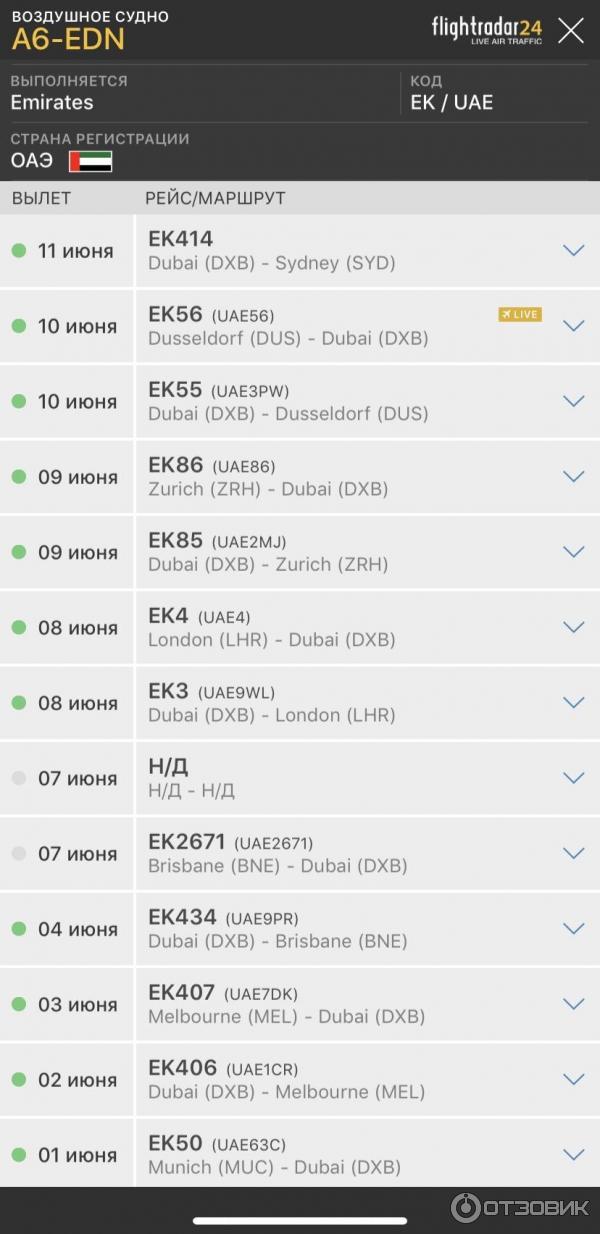Expand the Н/Д flight on 07 июня
This screenshot has height=1234, width=600.
573,778
